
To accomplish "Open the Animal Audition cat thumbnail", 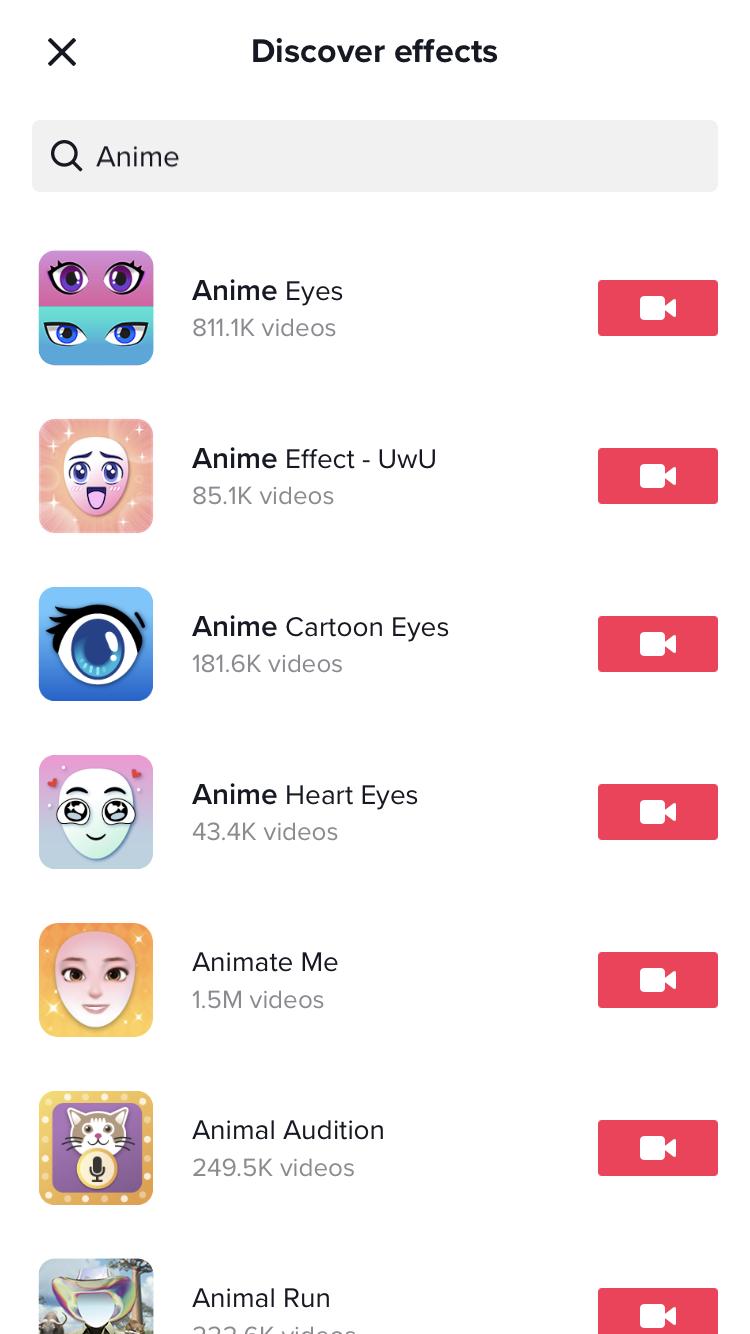I will 96,1148.
